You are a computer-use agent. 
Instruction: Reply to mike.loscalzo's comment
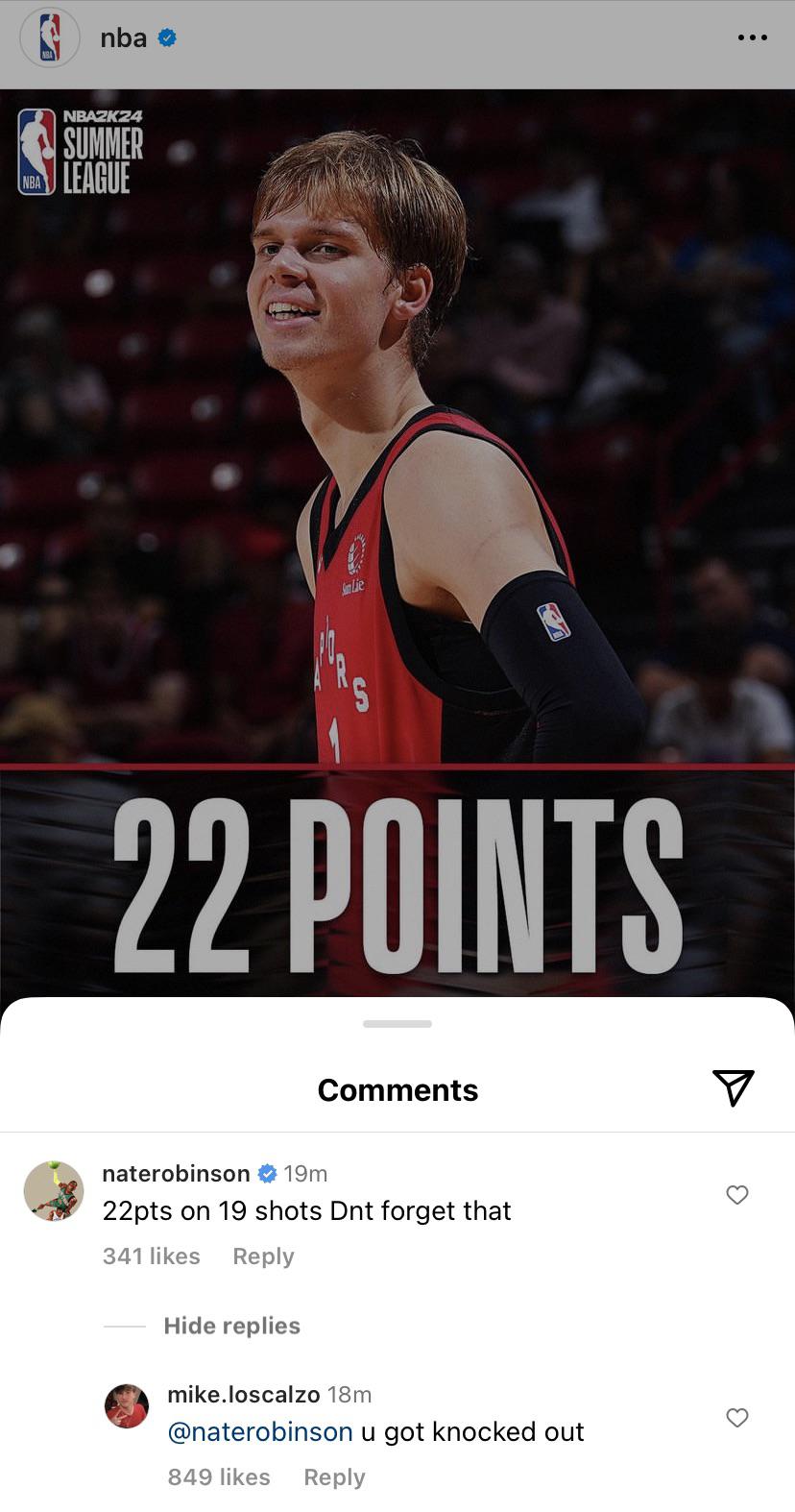pyautogui.click(x=334, y=1477)
